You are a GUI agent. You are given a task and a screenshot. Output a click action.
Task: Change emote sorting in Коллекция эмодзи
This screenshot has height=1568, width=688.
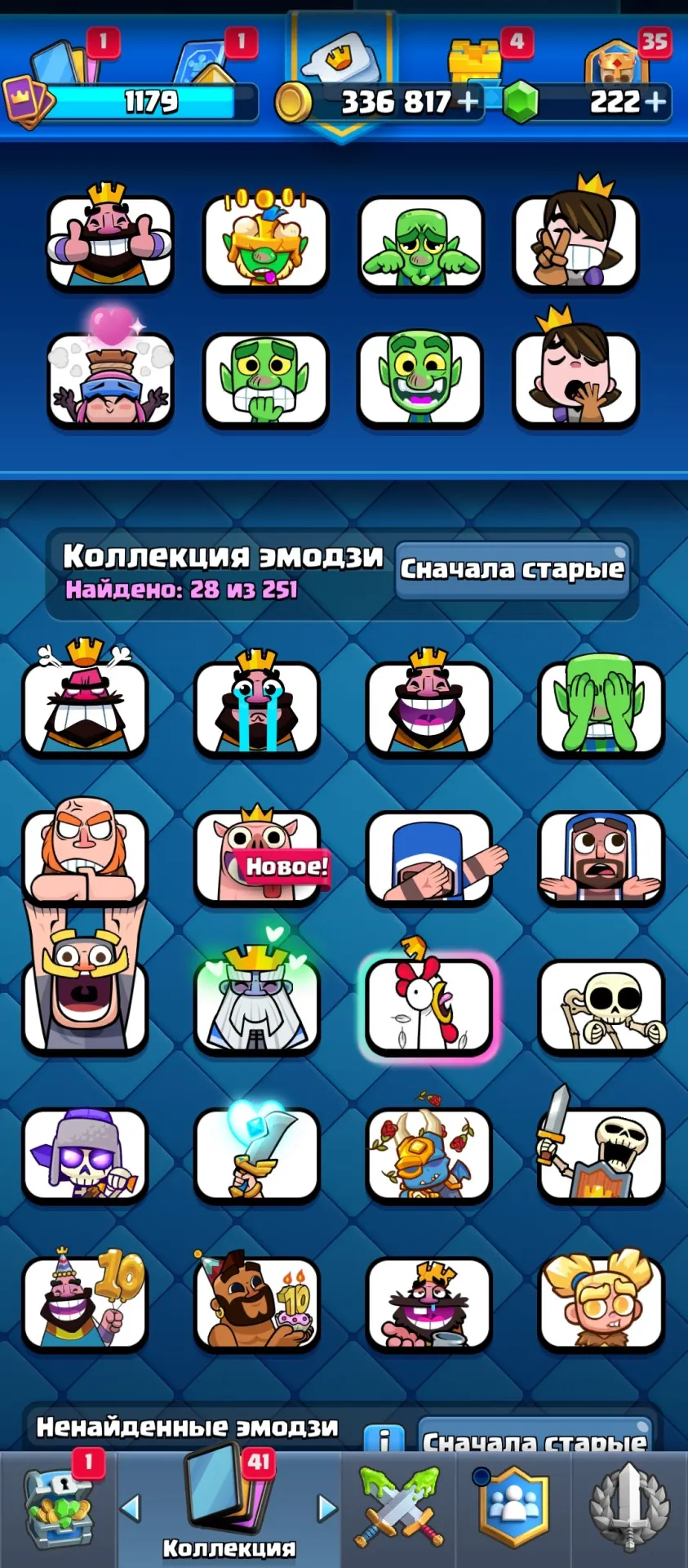512,569
